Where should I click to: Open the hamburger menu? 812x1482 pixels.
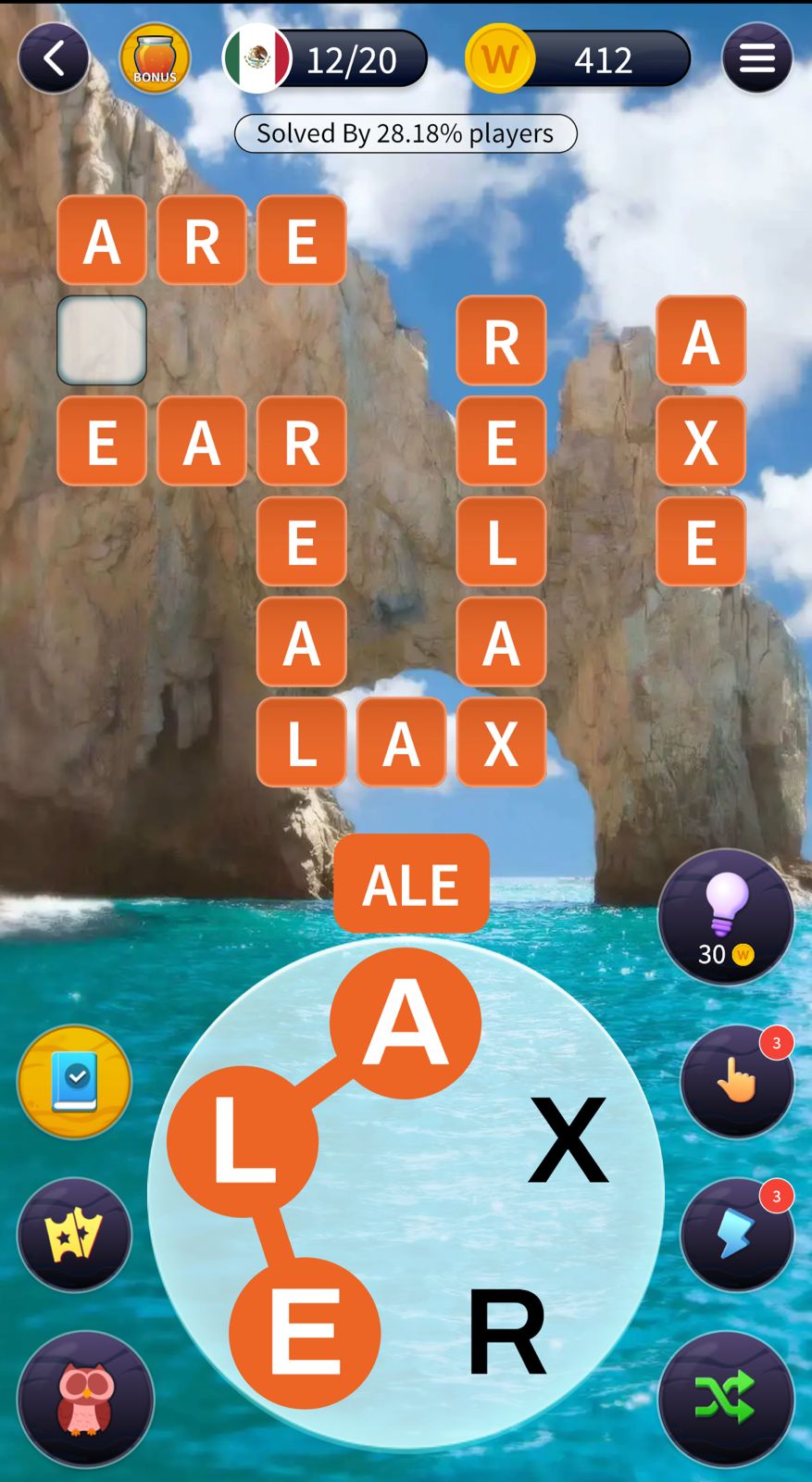pos(756,59)
